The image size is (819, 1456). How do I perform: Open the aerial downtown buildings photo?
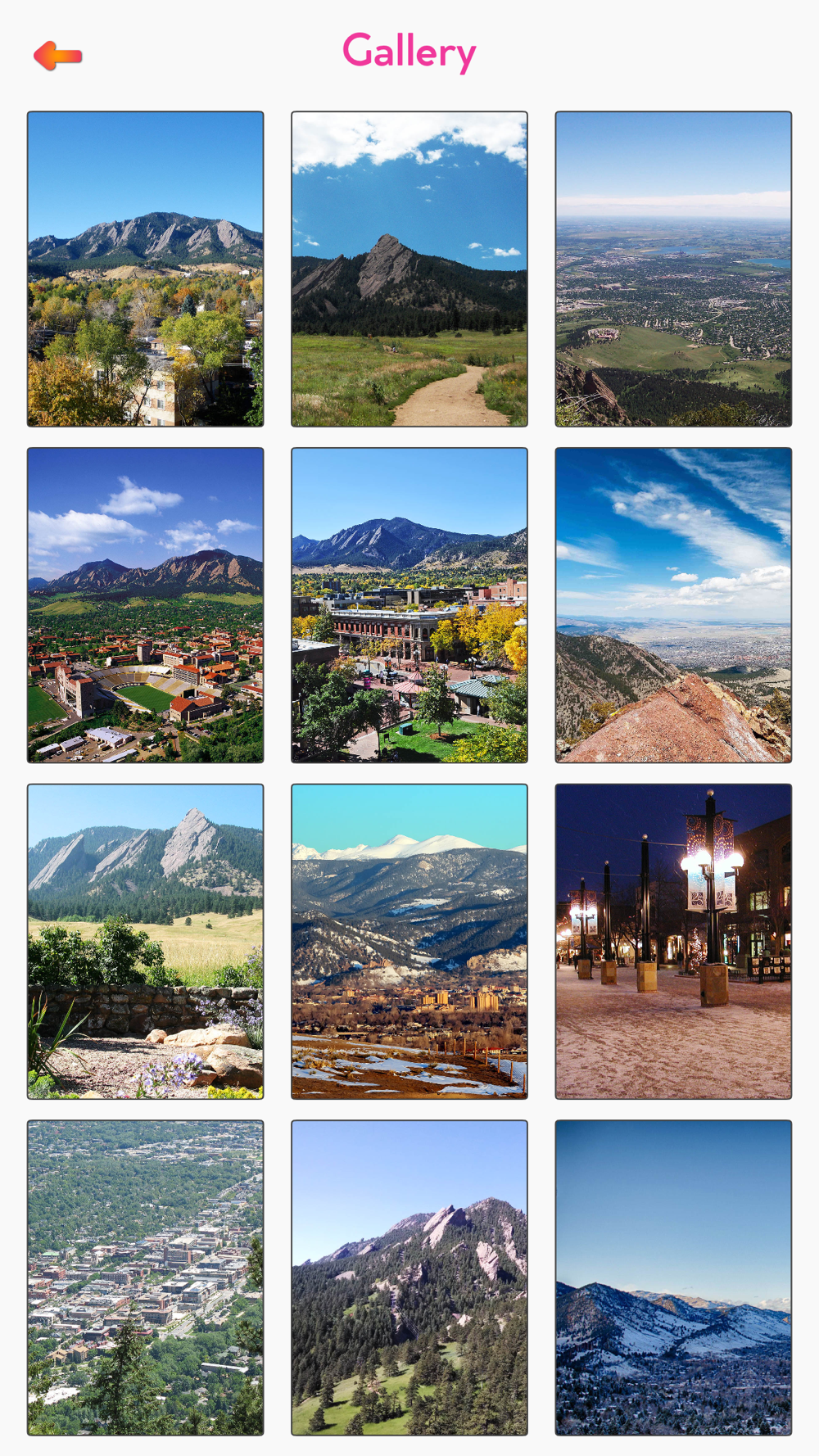146,1277
